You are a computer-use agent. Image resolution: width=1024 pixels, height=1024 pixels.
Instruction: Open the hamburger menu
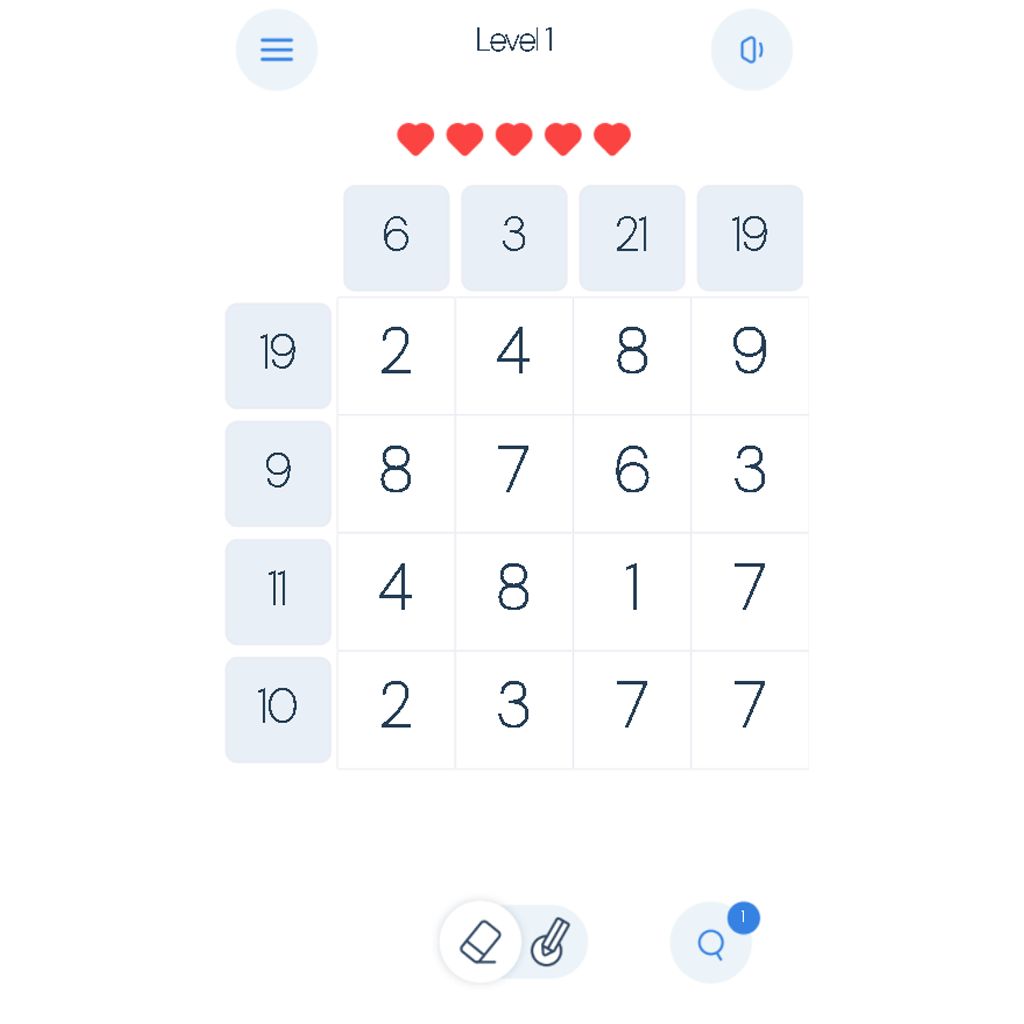coord(276,50)
